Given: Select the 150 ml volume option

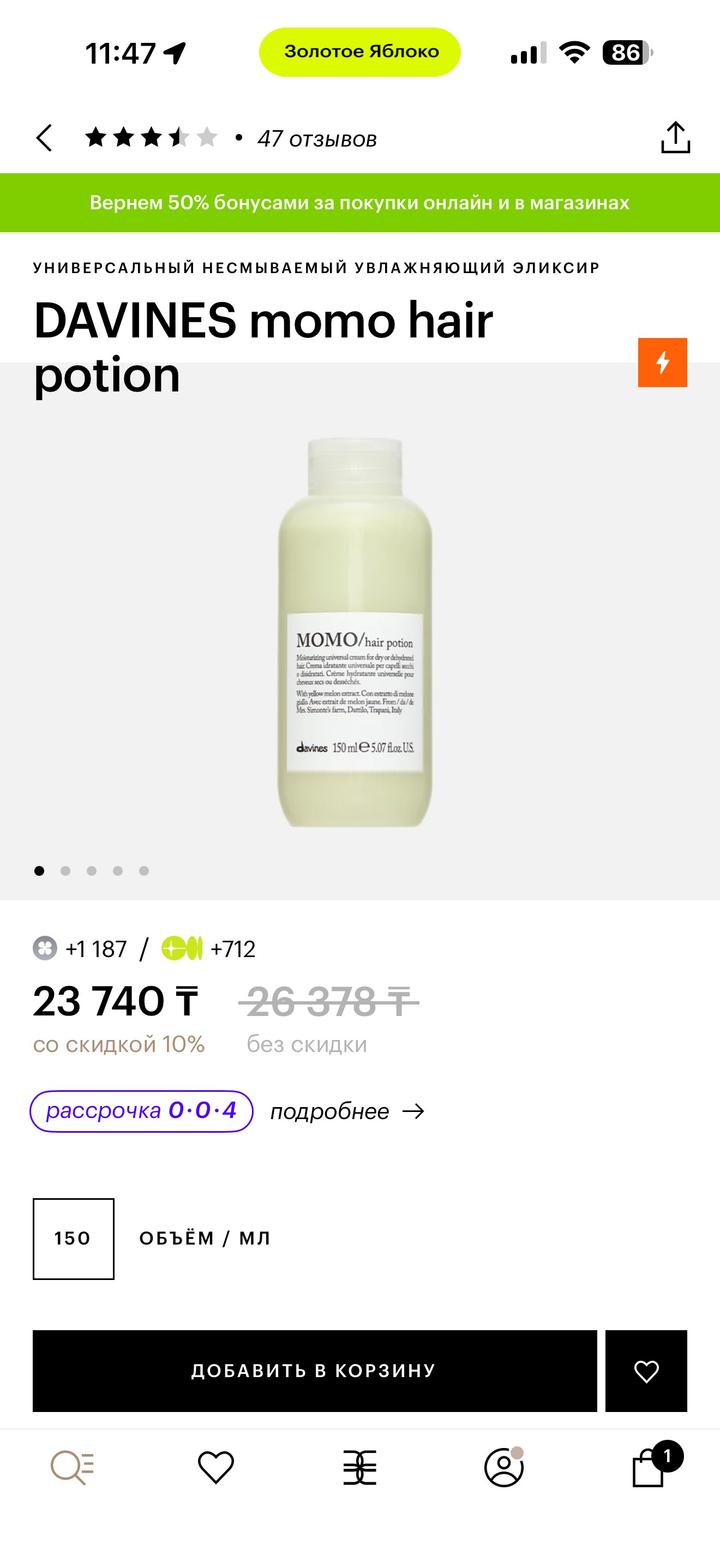Looking at the screenshot, I should [73, 1238].
